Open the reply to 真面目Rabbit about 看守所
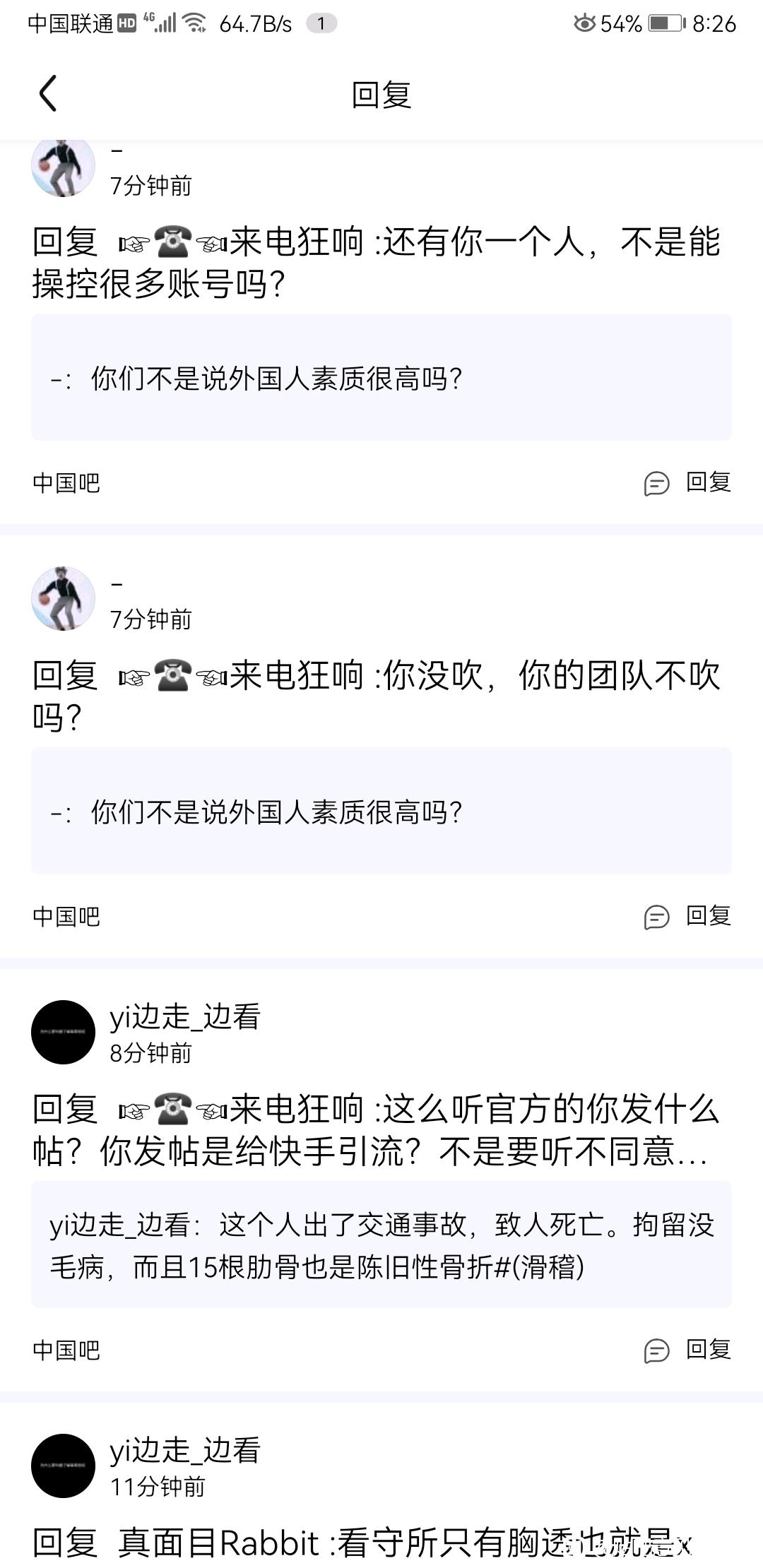 pyautogui.click(x=360, y=1543)
